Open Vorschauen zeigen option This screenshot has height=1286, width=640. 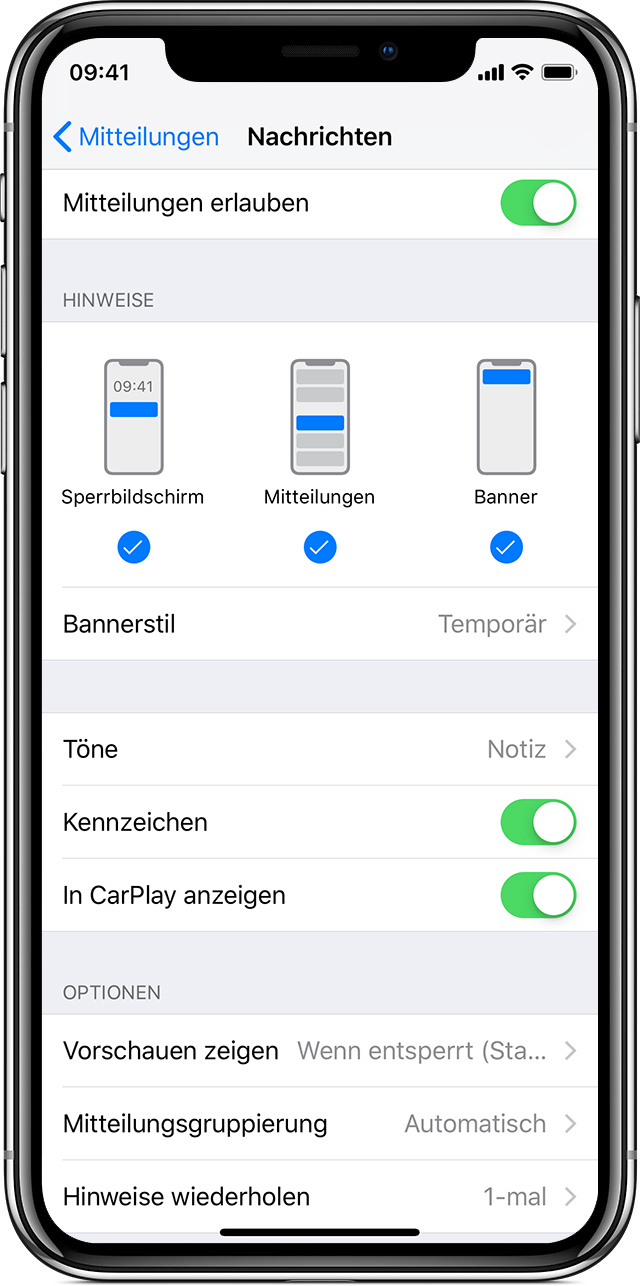pos(320,1051)
